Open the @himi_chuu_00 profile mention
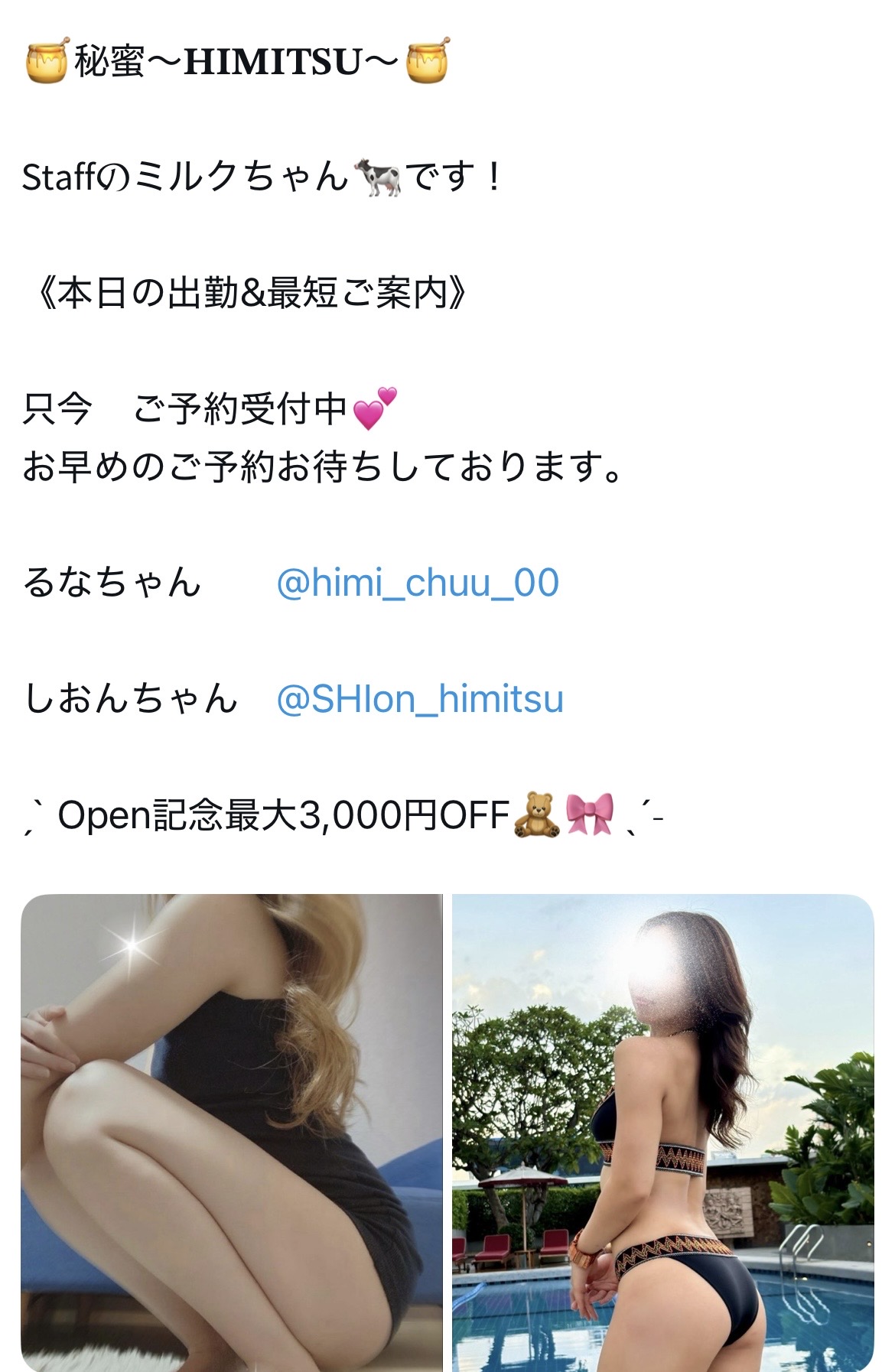Image resolution: width=895 pixels, height=1372 pixels. point(418,583)
